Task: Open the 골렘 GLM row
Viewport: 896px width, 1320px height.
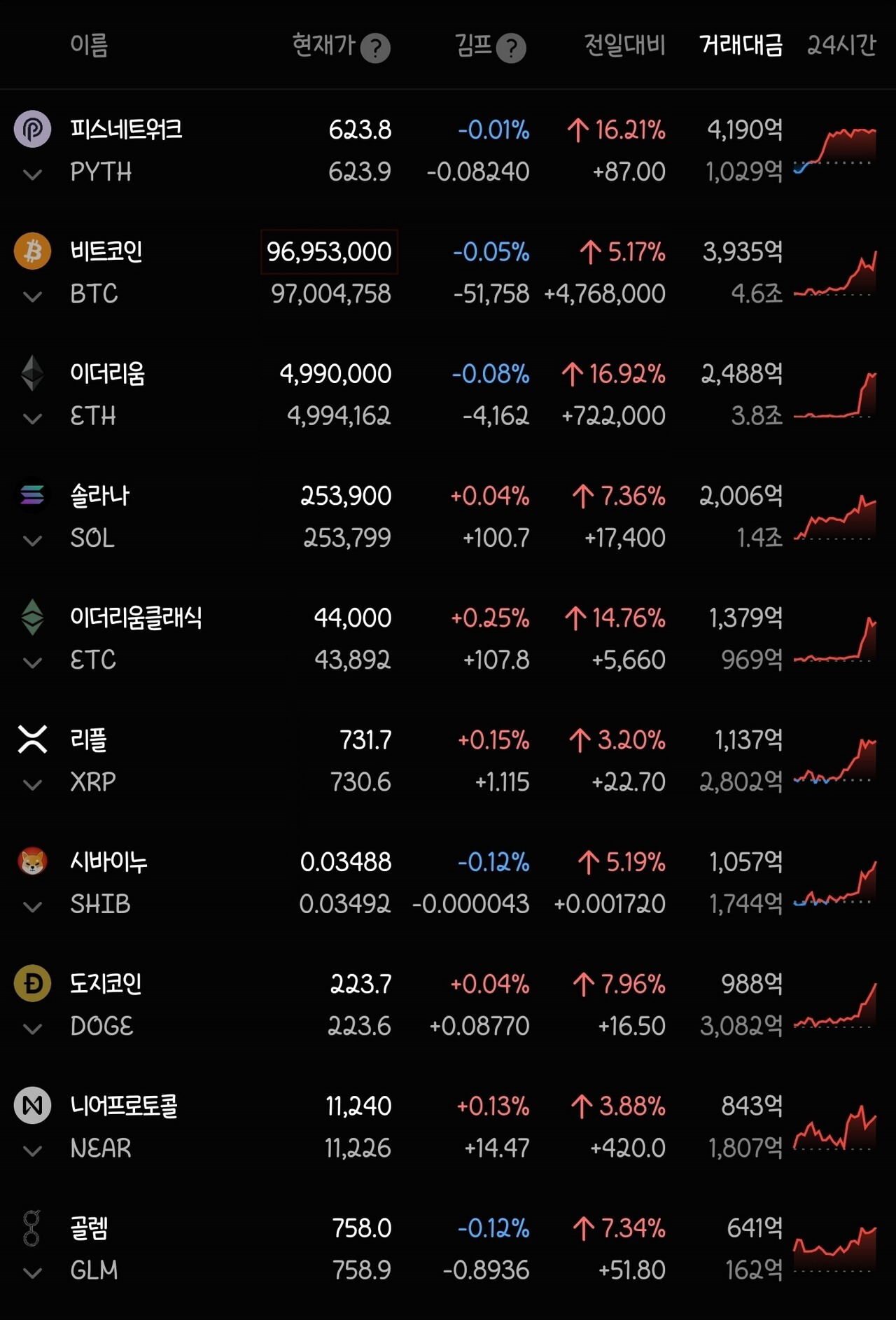Action: [89, 1228]
